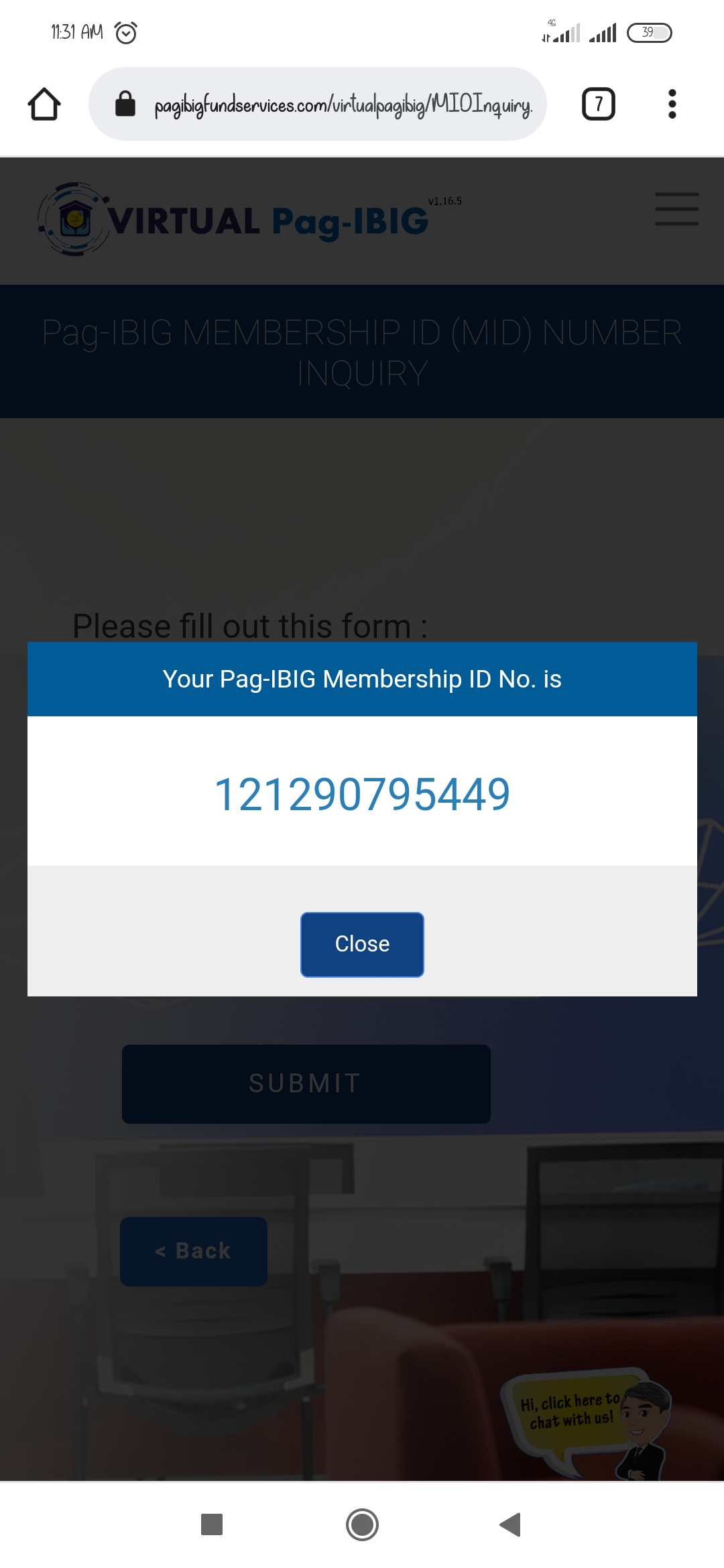724x1568 pixels.
Task: Open the browser tab switcher
Action: pyautogui.click(x=598, y=105)
